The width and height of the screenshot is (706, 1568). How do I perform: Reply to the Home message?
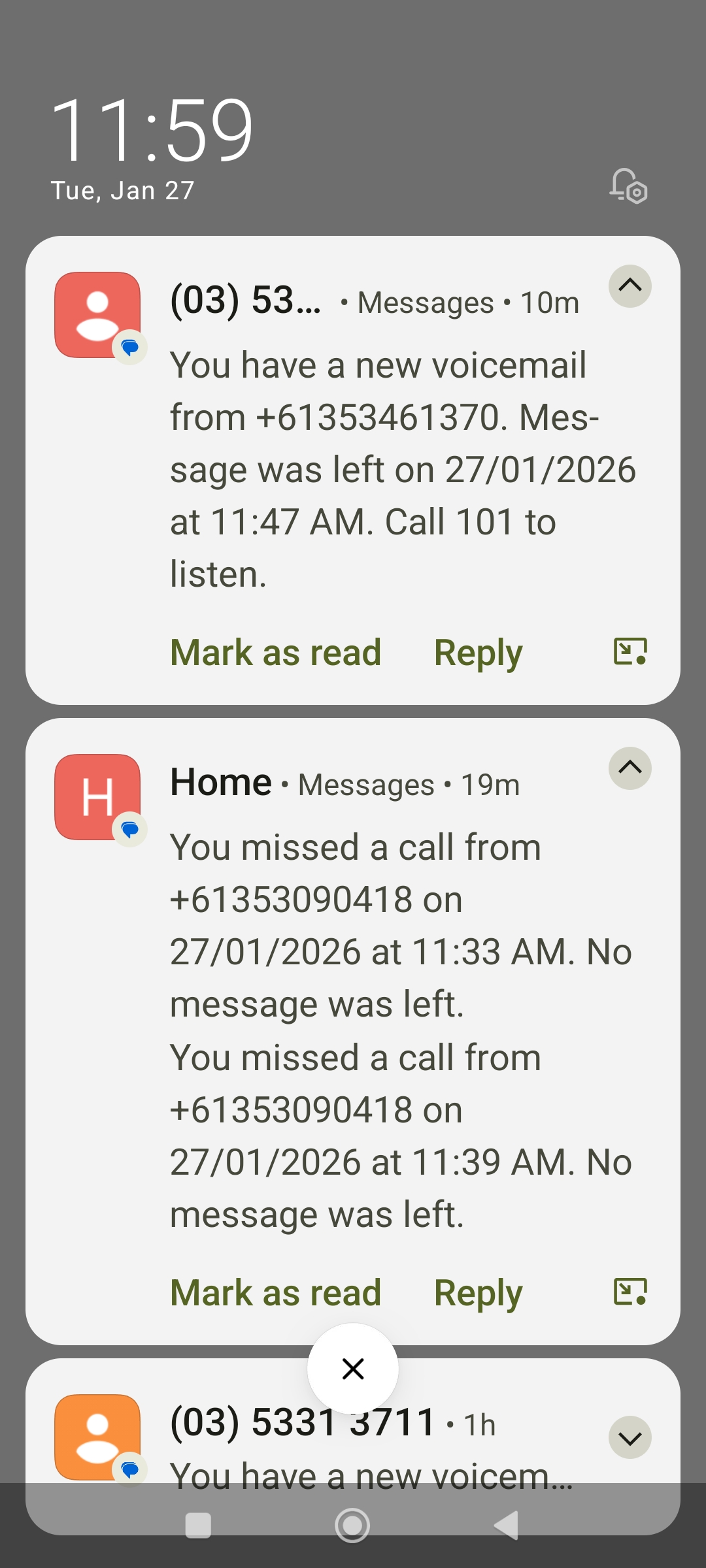pos(478,1293)
